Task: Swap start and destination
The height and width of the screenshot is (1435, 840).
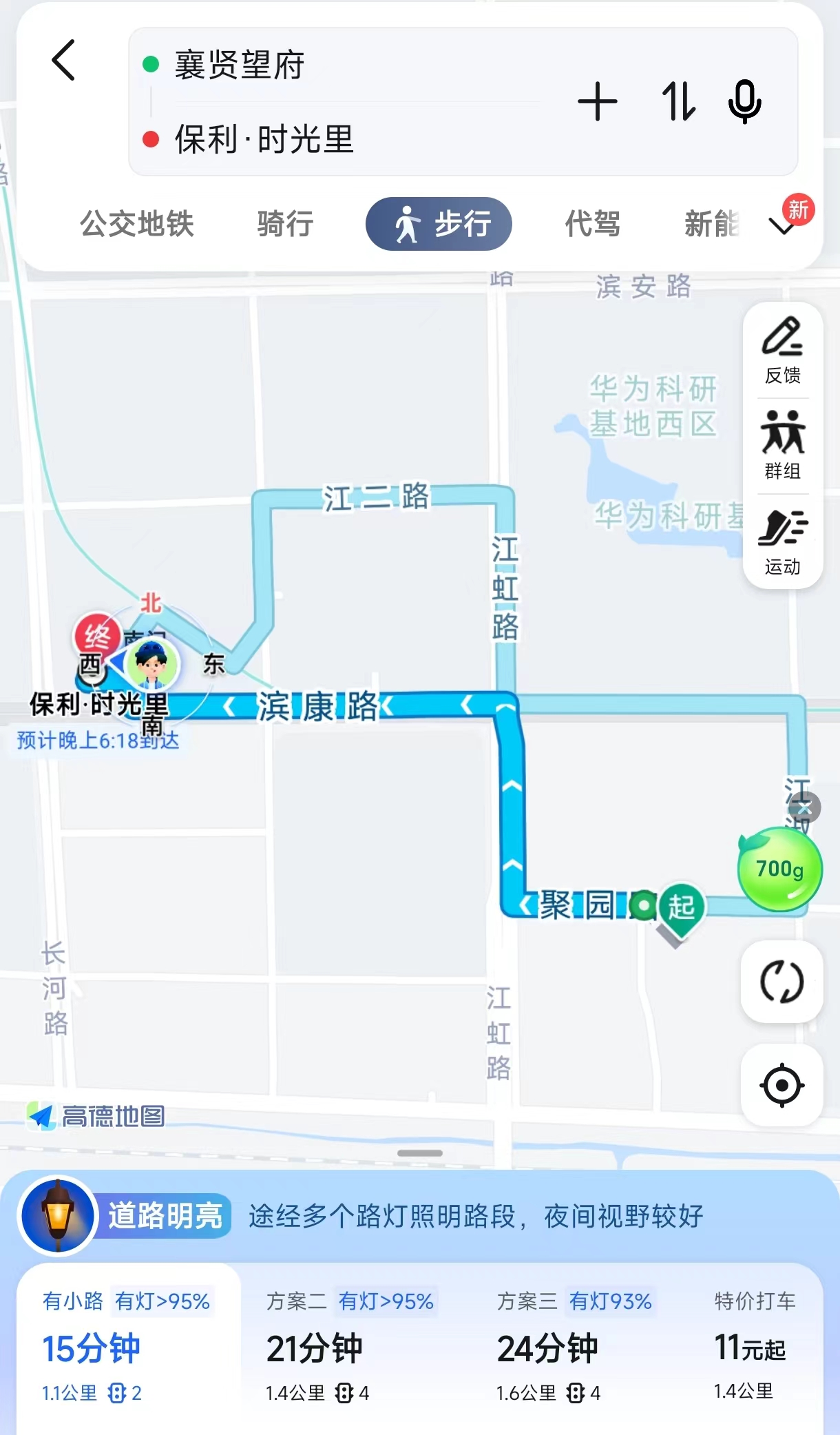Action: click(x=678, y=102)
